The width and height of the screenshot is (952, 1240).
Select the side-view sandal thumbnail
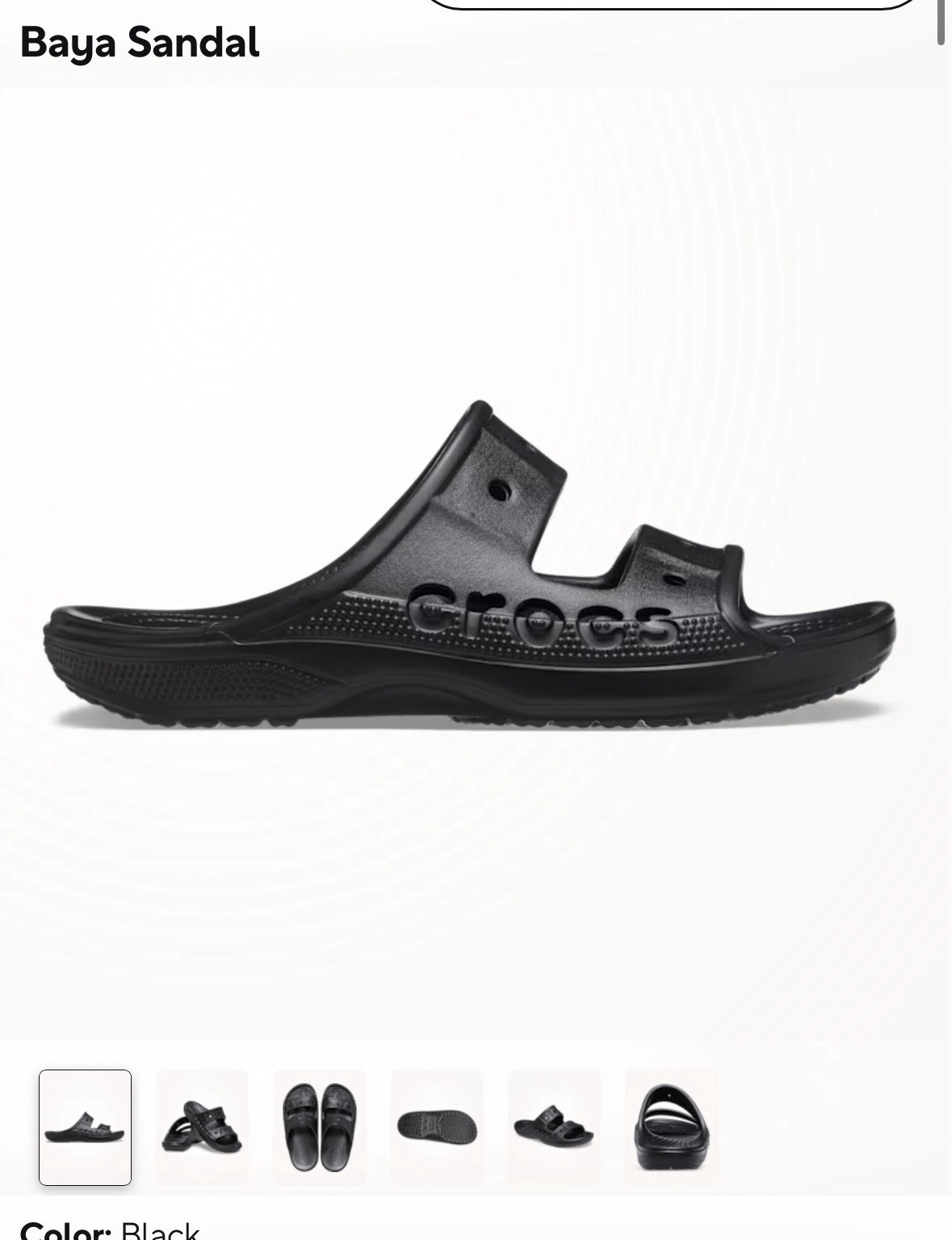pos(85,1127)
